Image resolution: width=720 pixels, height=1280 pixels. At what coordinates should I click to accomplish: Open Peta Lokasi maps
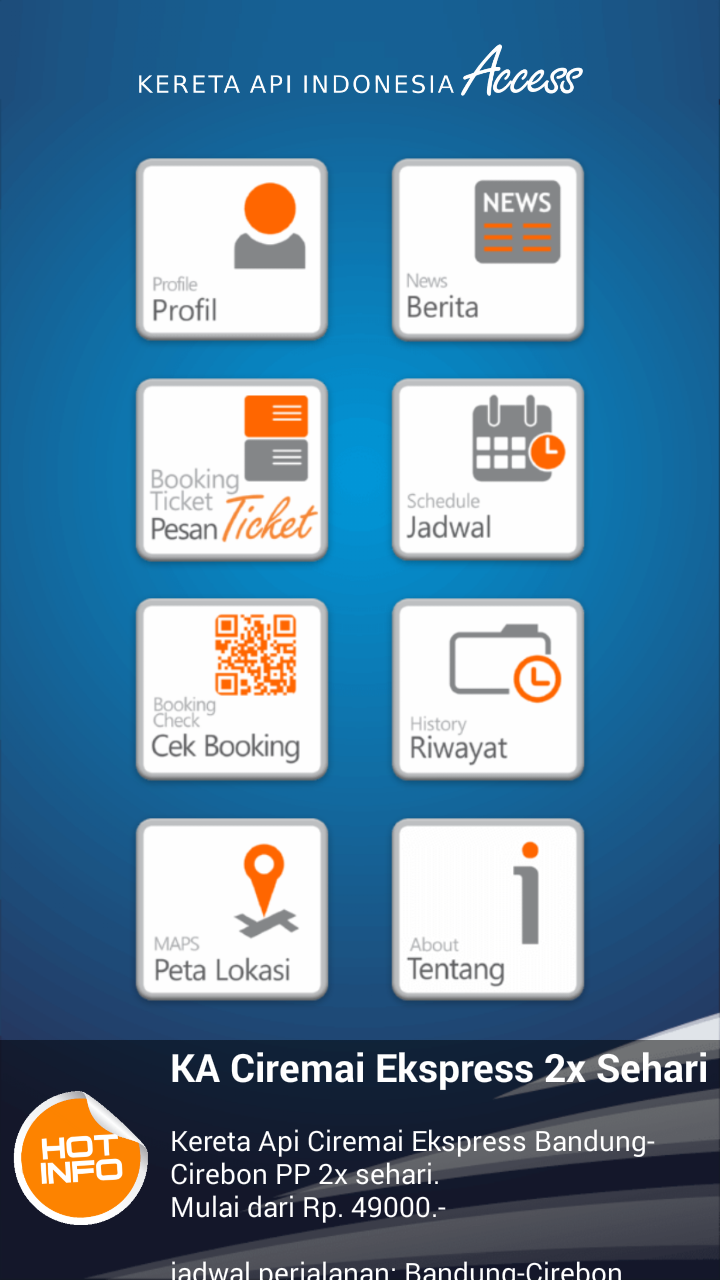pyautogui.click(x=232, y=909)
